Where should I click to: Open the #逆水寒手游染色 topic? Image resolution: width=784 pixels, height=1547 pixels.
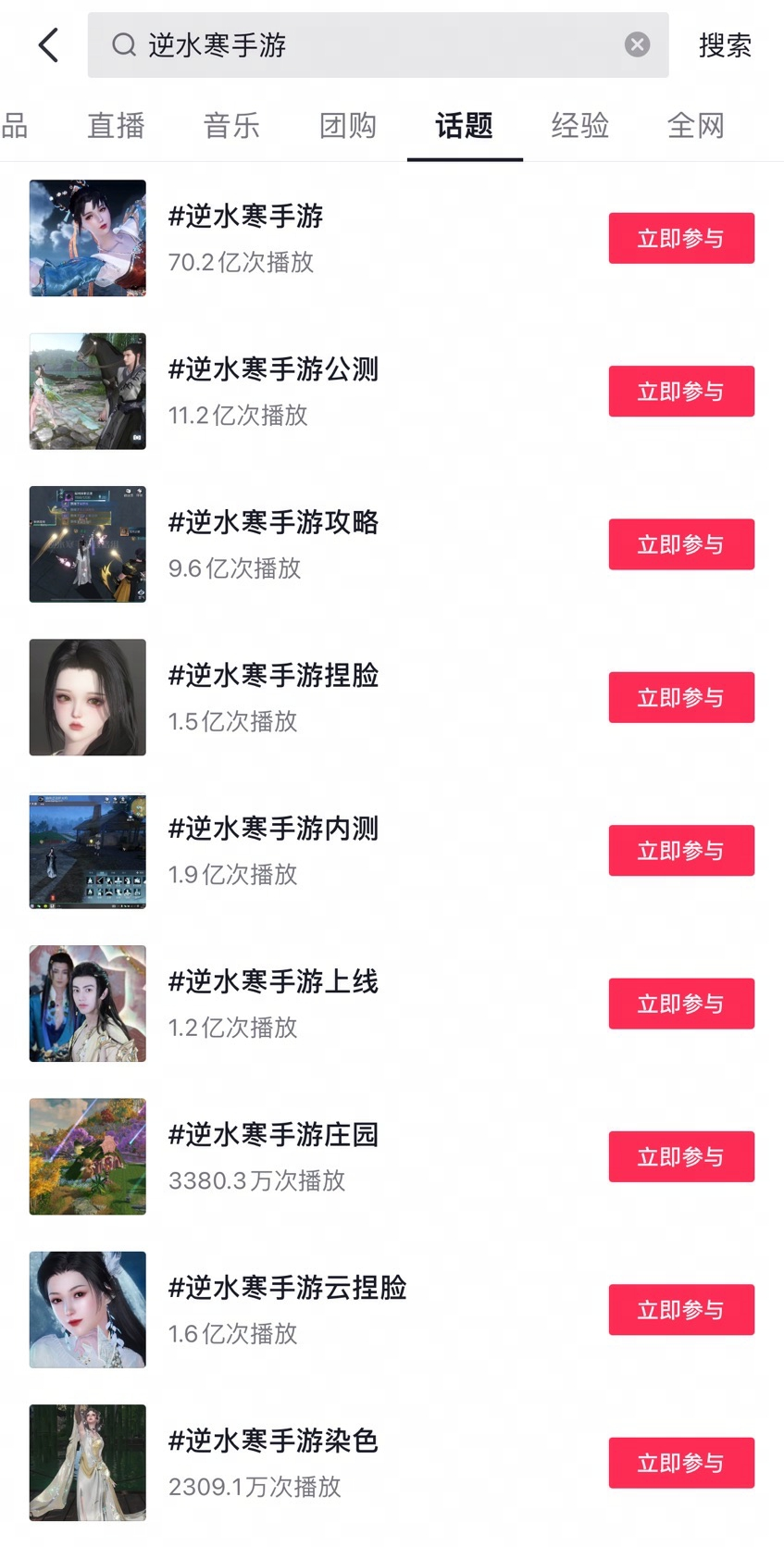(x=273, y=1441)
